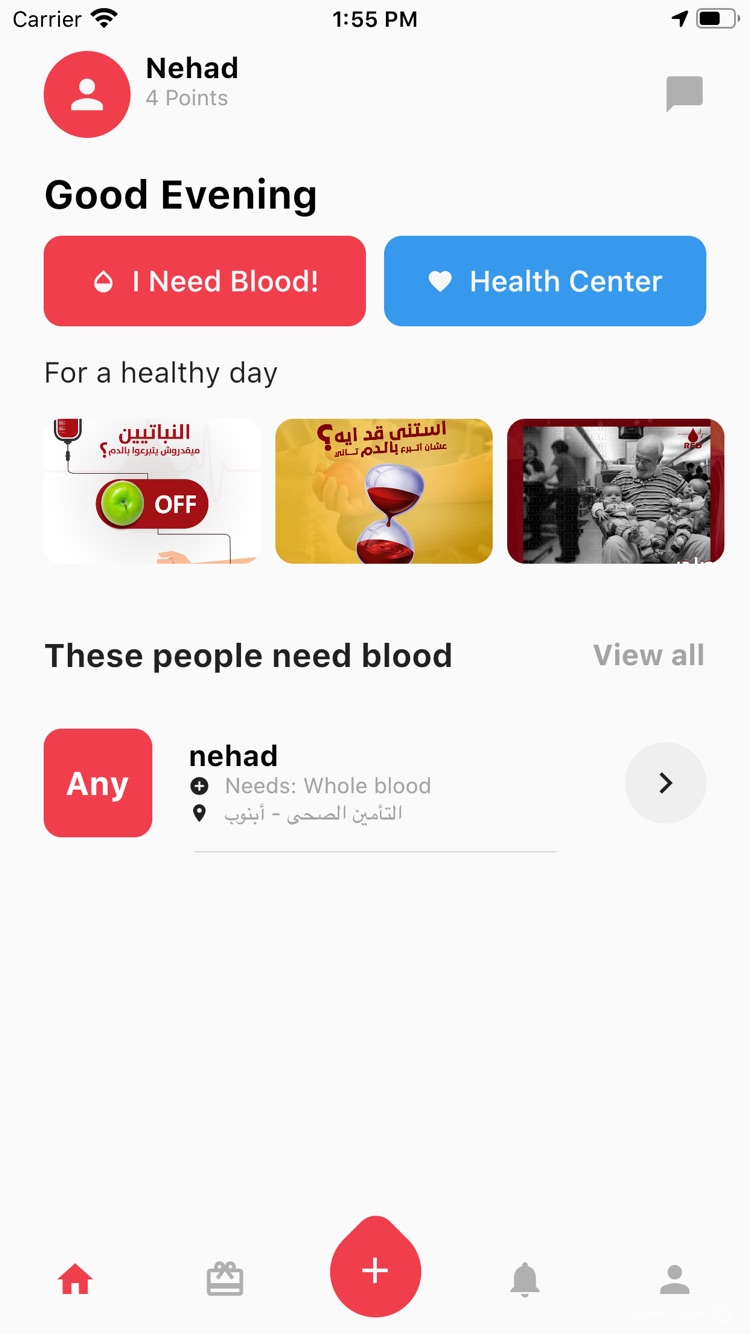Tap the red blood-drop plus button to donate

375,1268
